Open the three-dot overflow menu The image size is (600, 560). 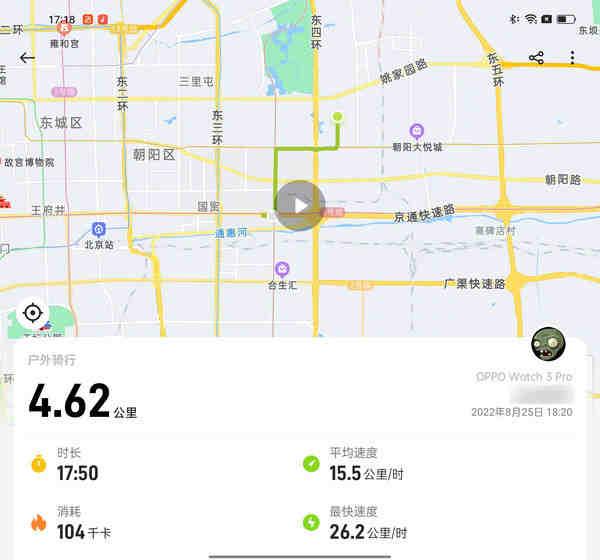(572, 58)
